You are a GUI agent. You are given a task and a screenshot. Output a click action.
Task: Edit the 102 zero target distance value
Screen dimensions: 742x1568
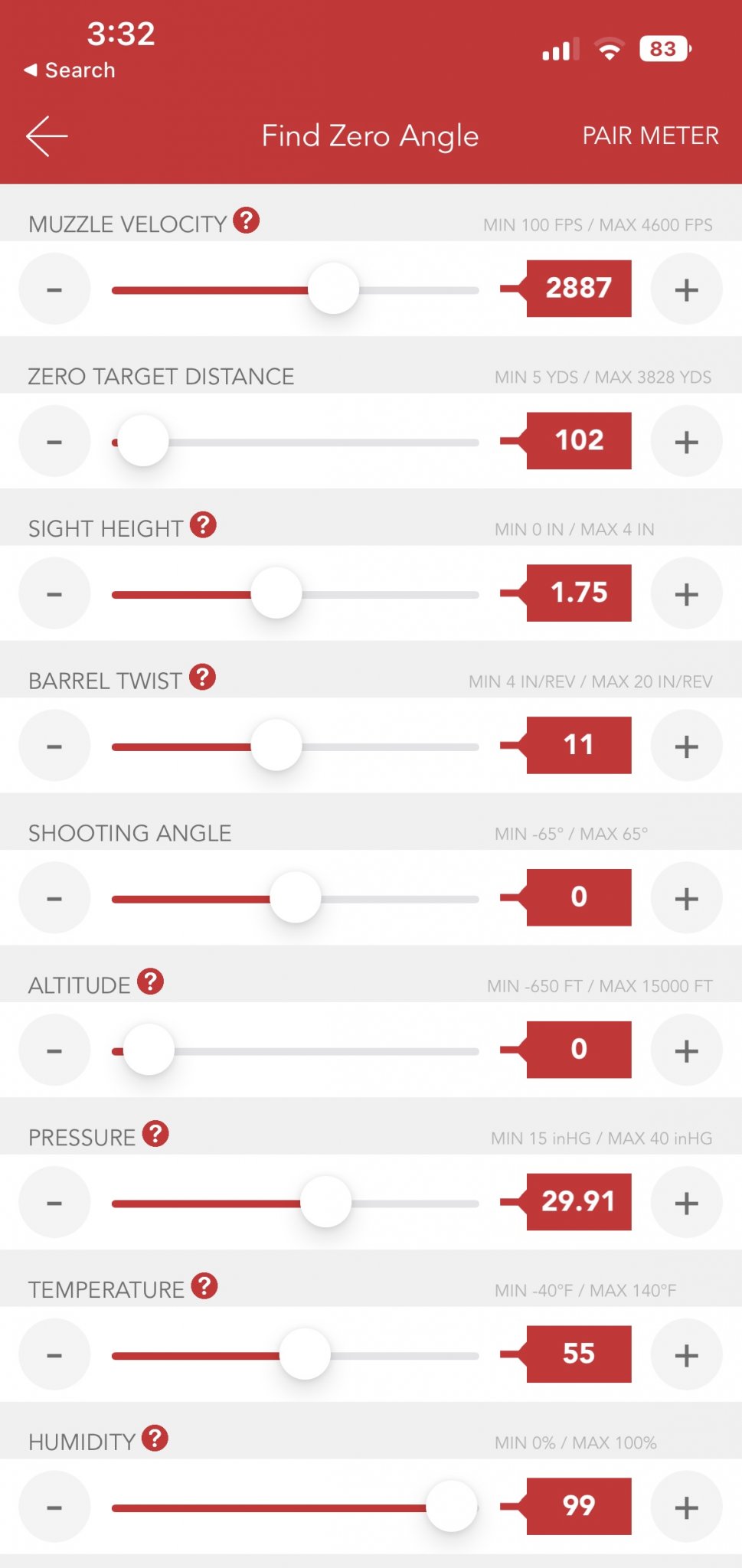579,441
